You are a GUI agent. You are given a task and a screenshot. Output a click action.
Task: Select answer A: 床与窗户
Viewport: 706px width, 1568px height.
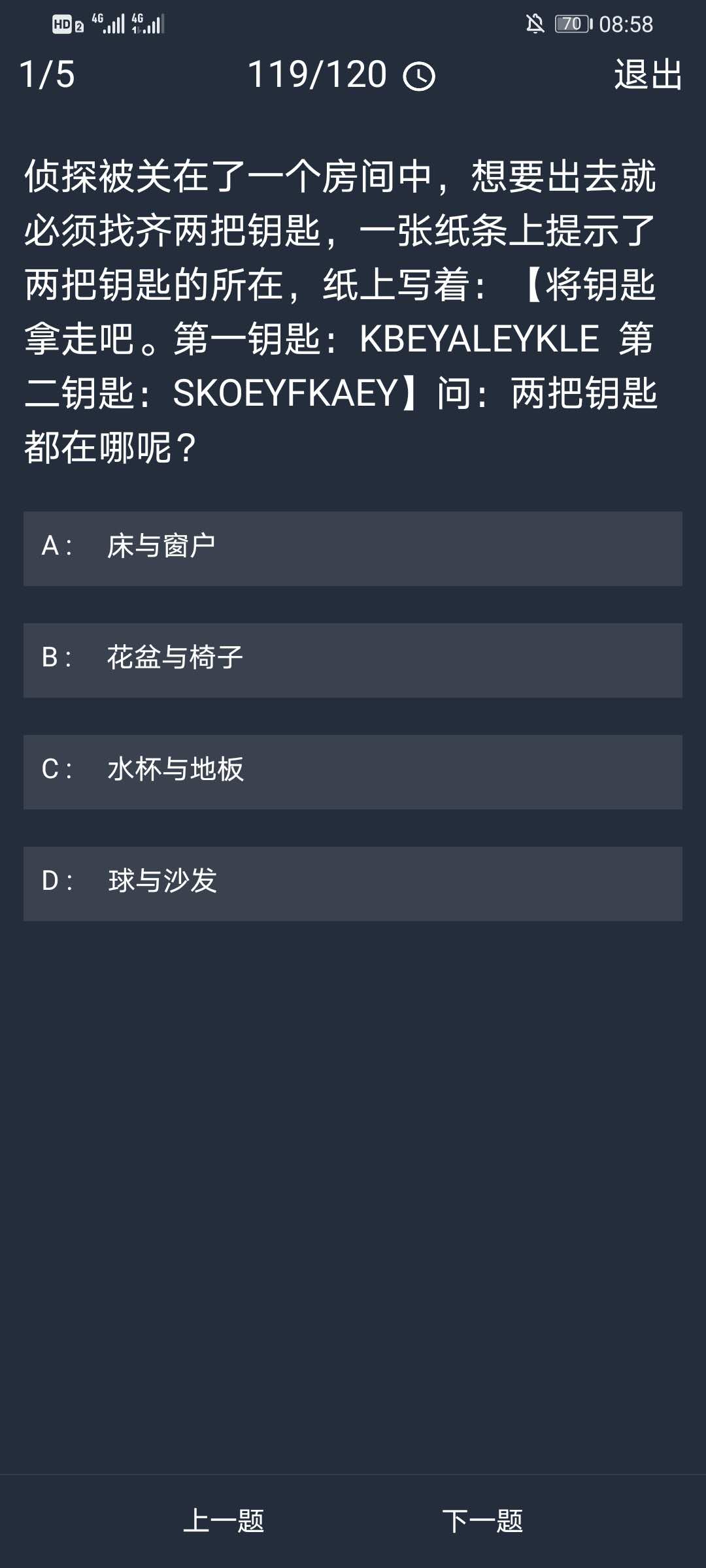pos(353,548)
